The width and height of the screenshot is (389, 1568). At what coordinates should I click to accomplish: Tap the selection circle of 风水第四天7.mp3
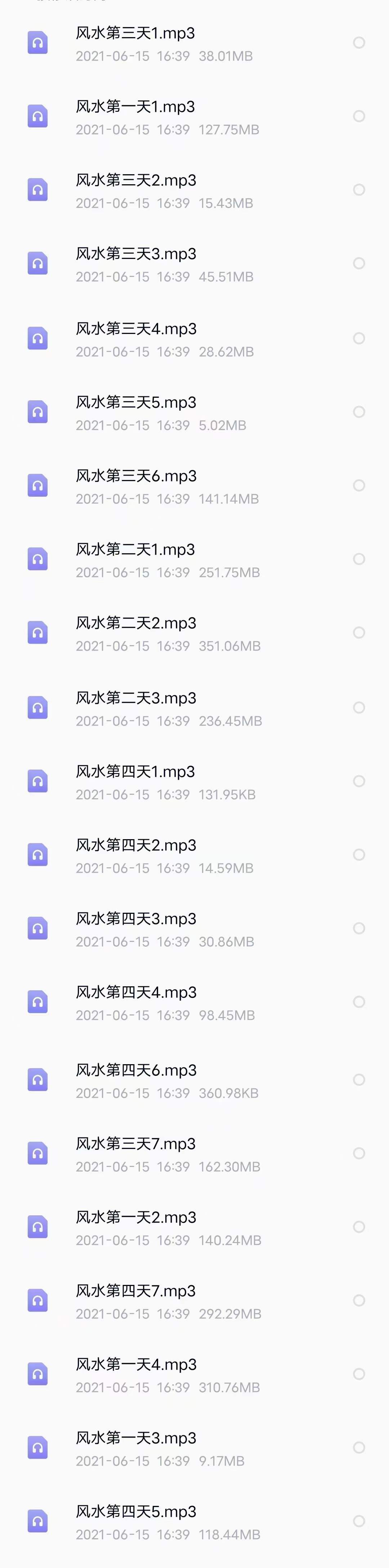click(359, 1301)
